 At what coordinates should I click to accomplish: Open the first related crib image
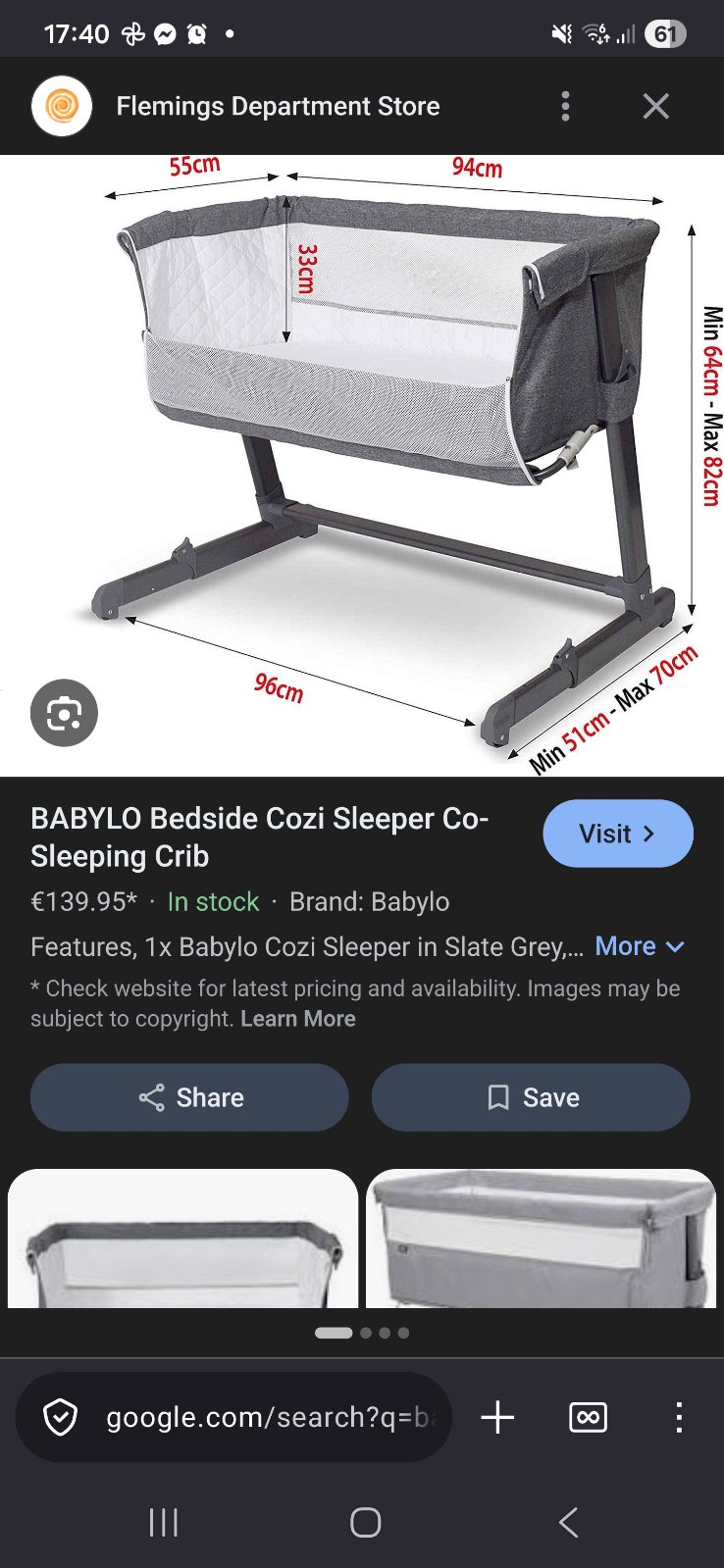click(x=182, y=1239)
